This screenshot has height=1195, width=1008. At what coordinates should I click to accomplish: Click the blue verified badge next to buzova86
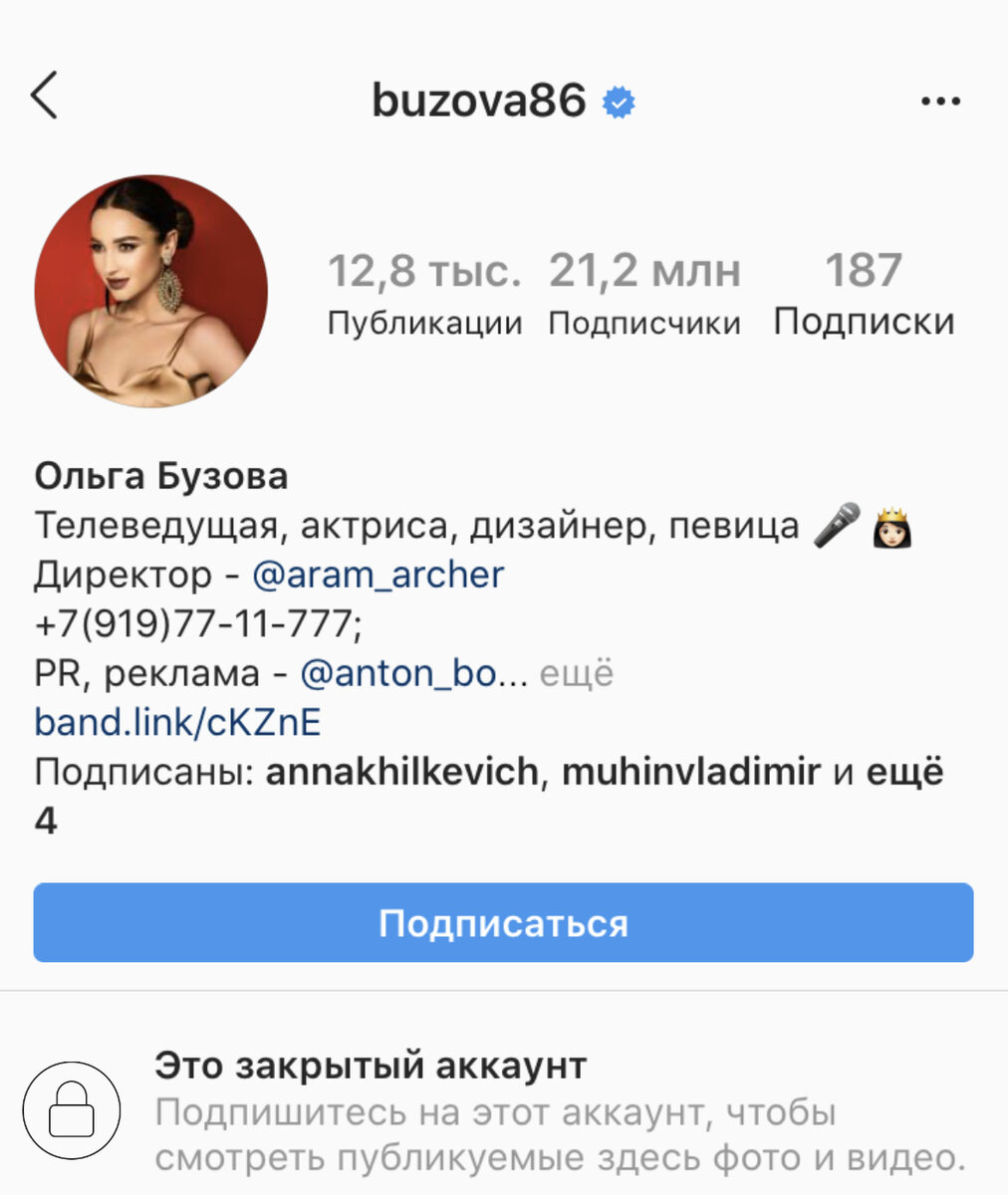tap(619, 100)
